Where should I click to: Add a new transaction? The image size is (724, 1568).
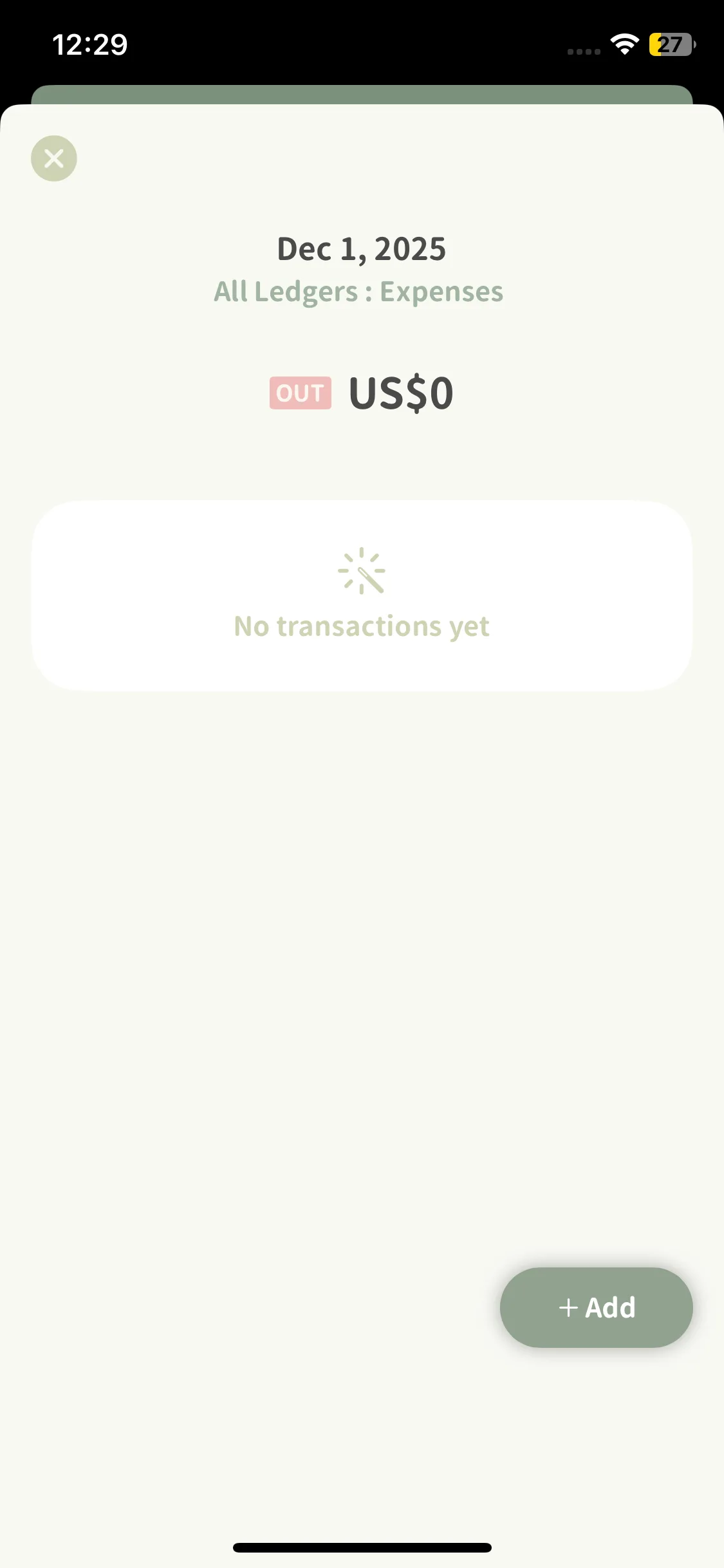pyautogui.click(x=596, y=1307)
